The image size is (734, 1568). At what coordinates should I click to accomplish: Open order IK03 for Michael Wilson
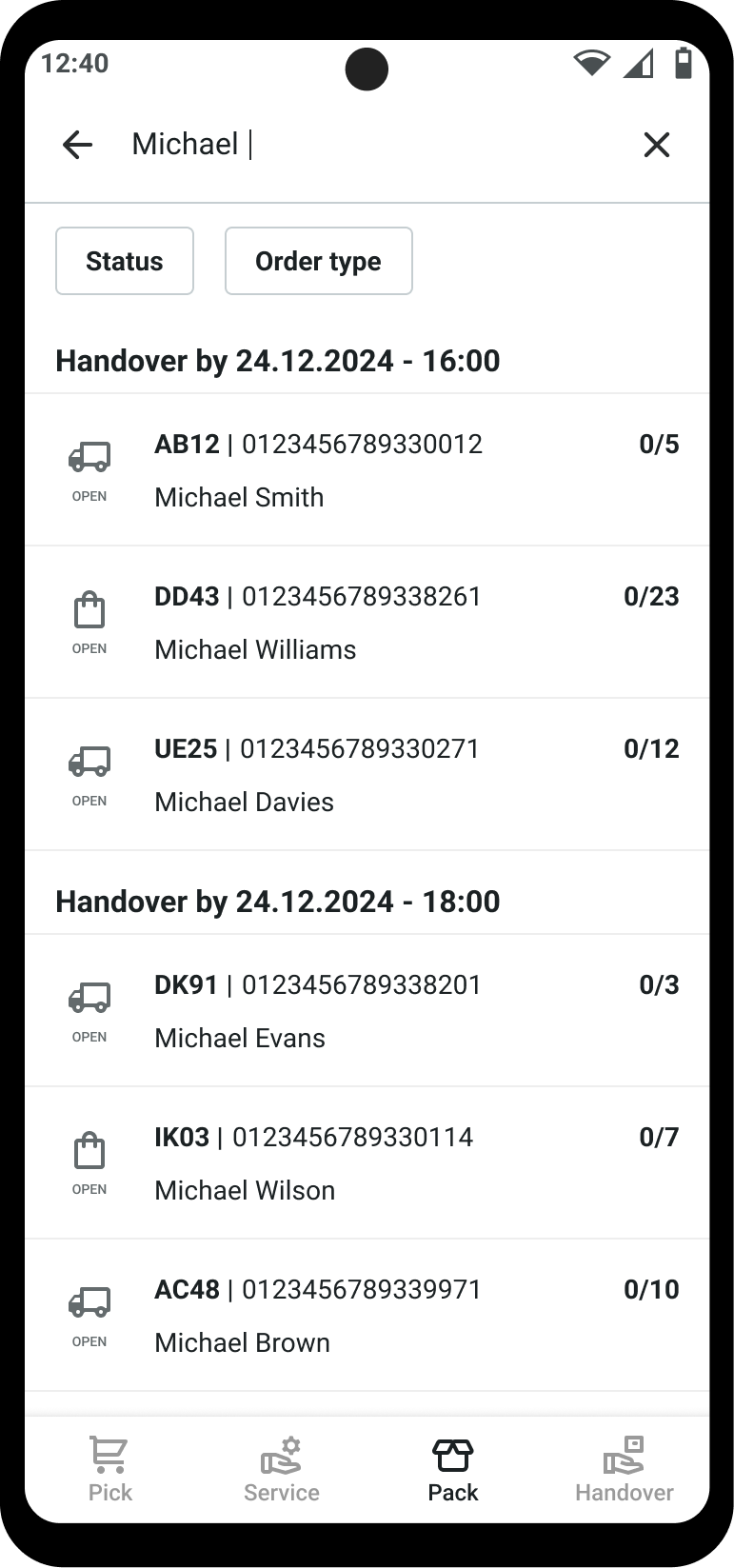click(x=367, y=1163)
